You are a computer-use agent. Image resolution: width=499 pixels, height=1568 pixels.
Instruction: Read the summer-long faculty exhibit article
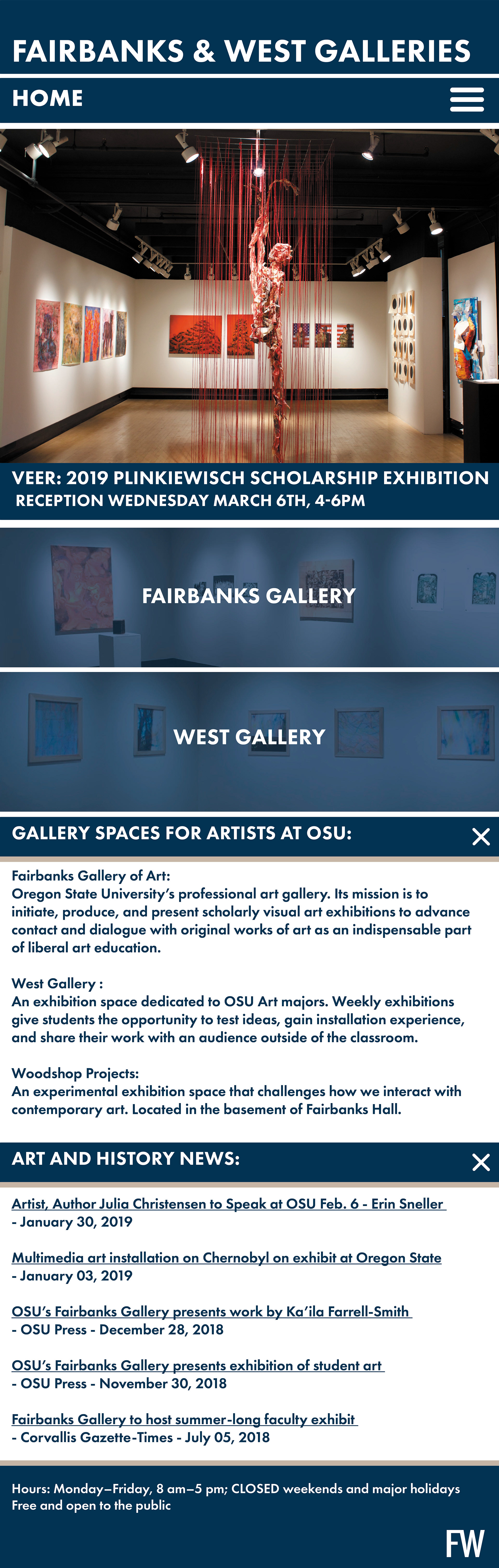coord(184,1420)
